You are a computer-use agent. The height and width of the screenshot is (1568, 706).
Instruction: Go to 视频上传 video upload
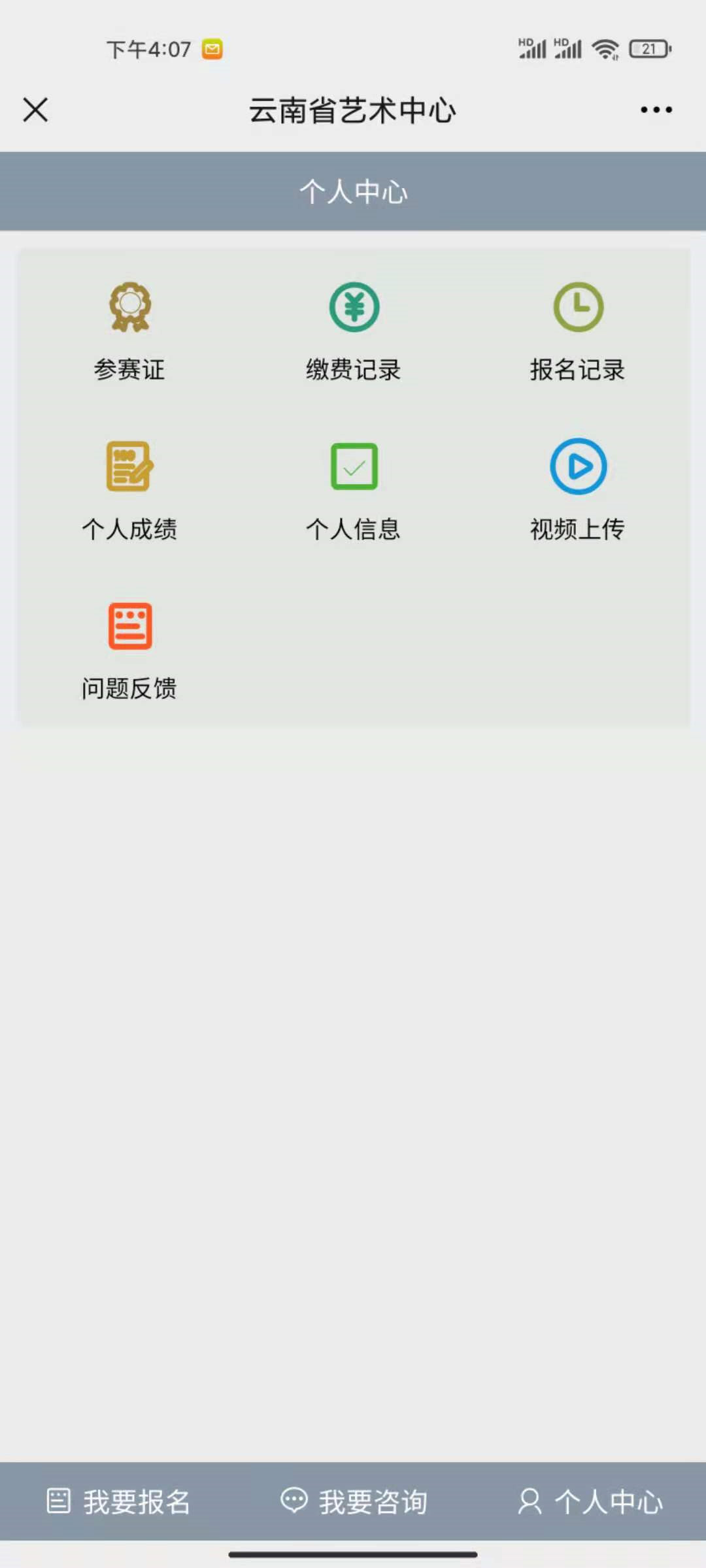(578, 491)
